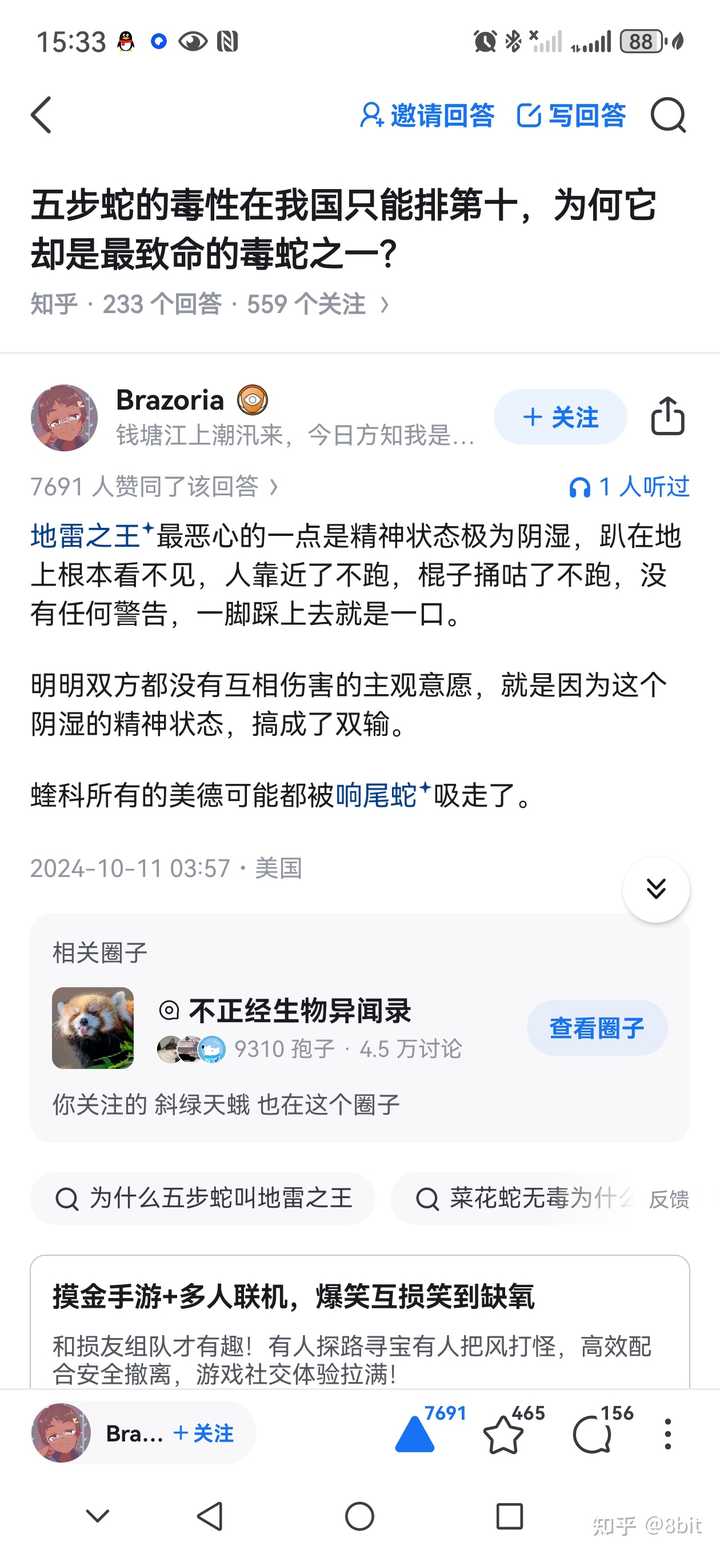Listen to the answer via 1 人听过
The width and height of the screenshot is (720, 1554).
[629, 487]
